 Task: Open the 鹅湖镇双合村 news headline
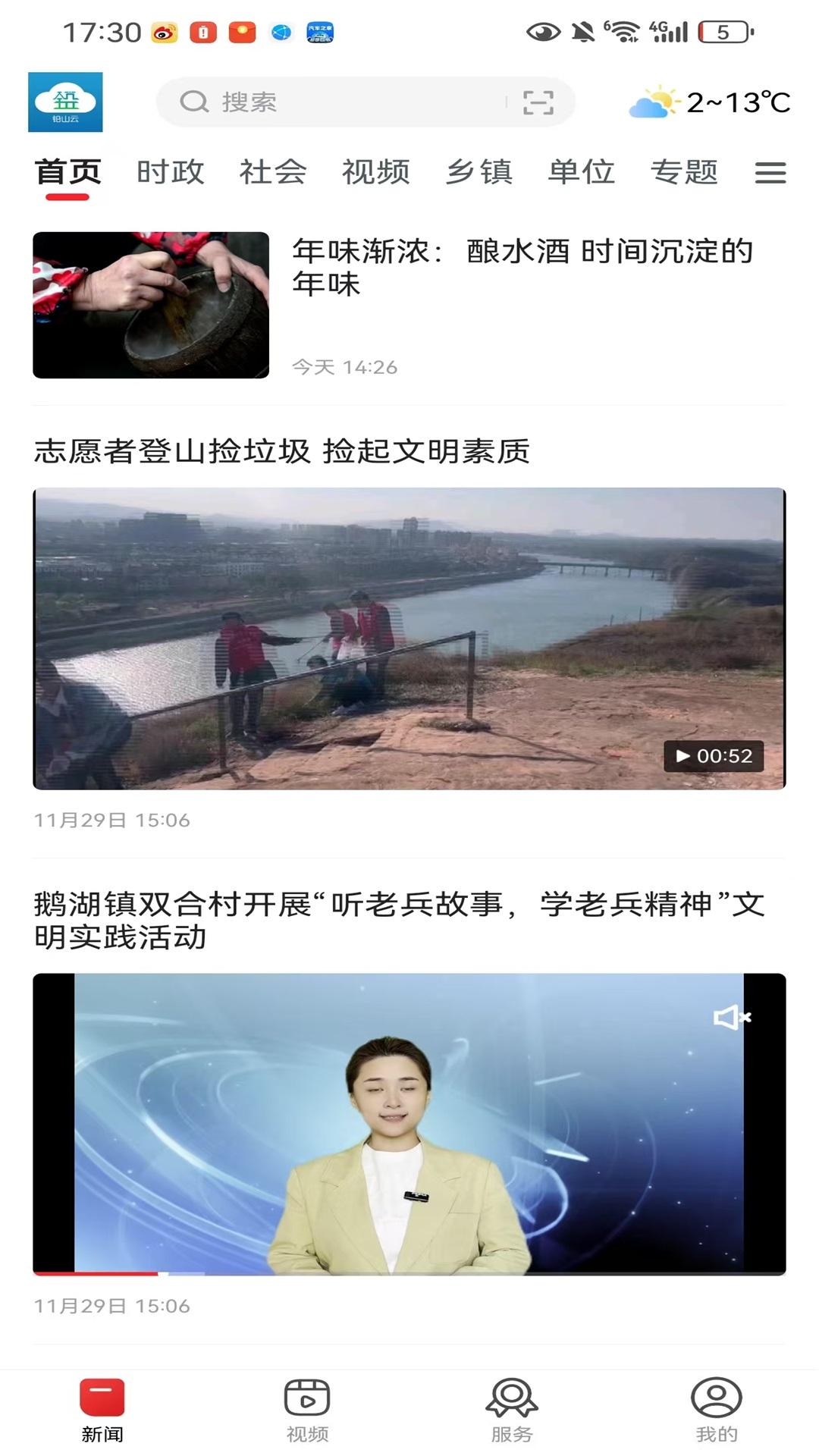click(400, 920)
